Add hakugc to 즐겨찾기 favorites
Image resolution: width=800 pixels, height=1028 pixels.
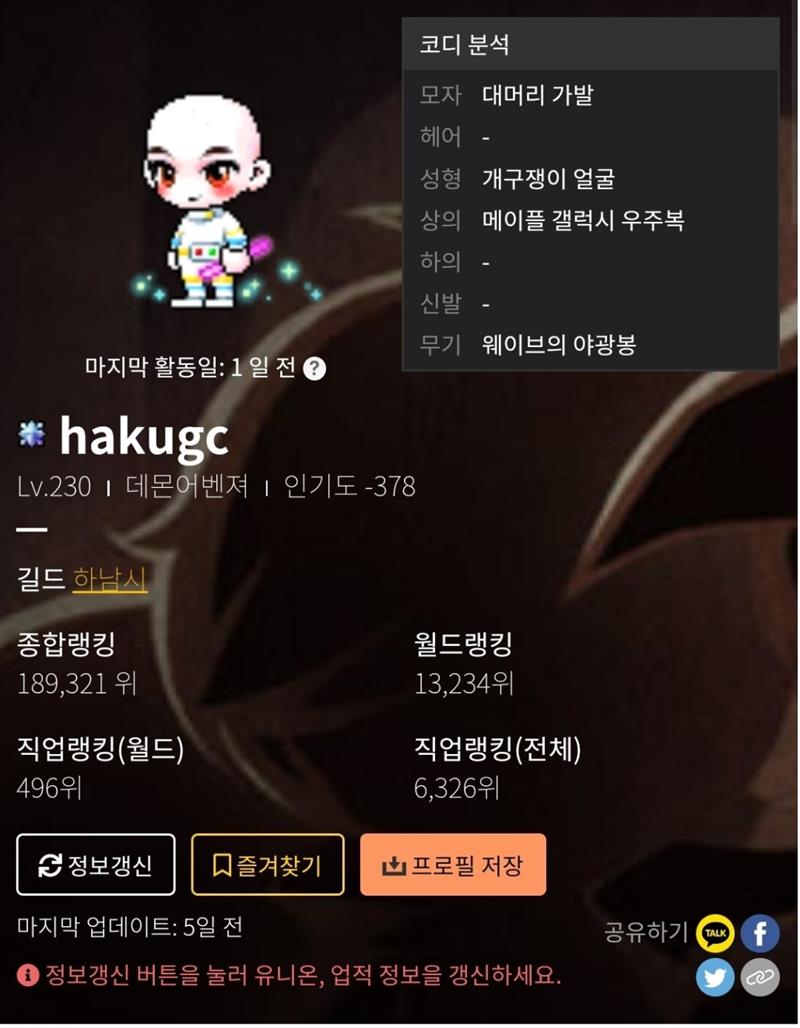[267, 864]
